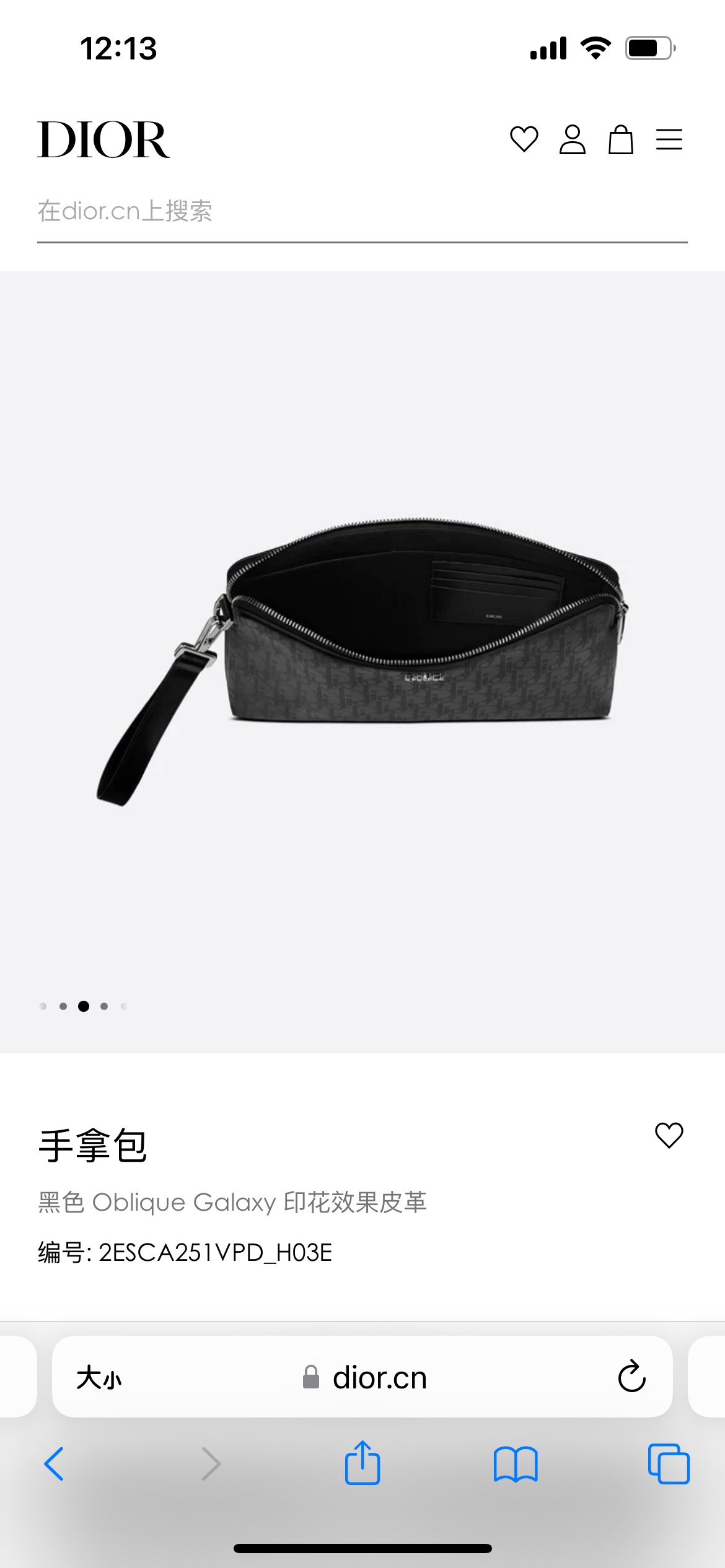Open the wishlist heart in the header
This screenshot has height=1568, width=725.
click(524, 139)
